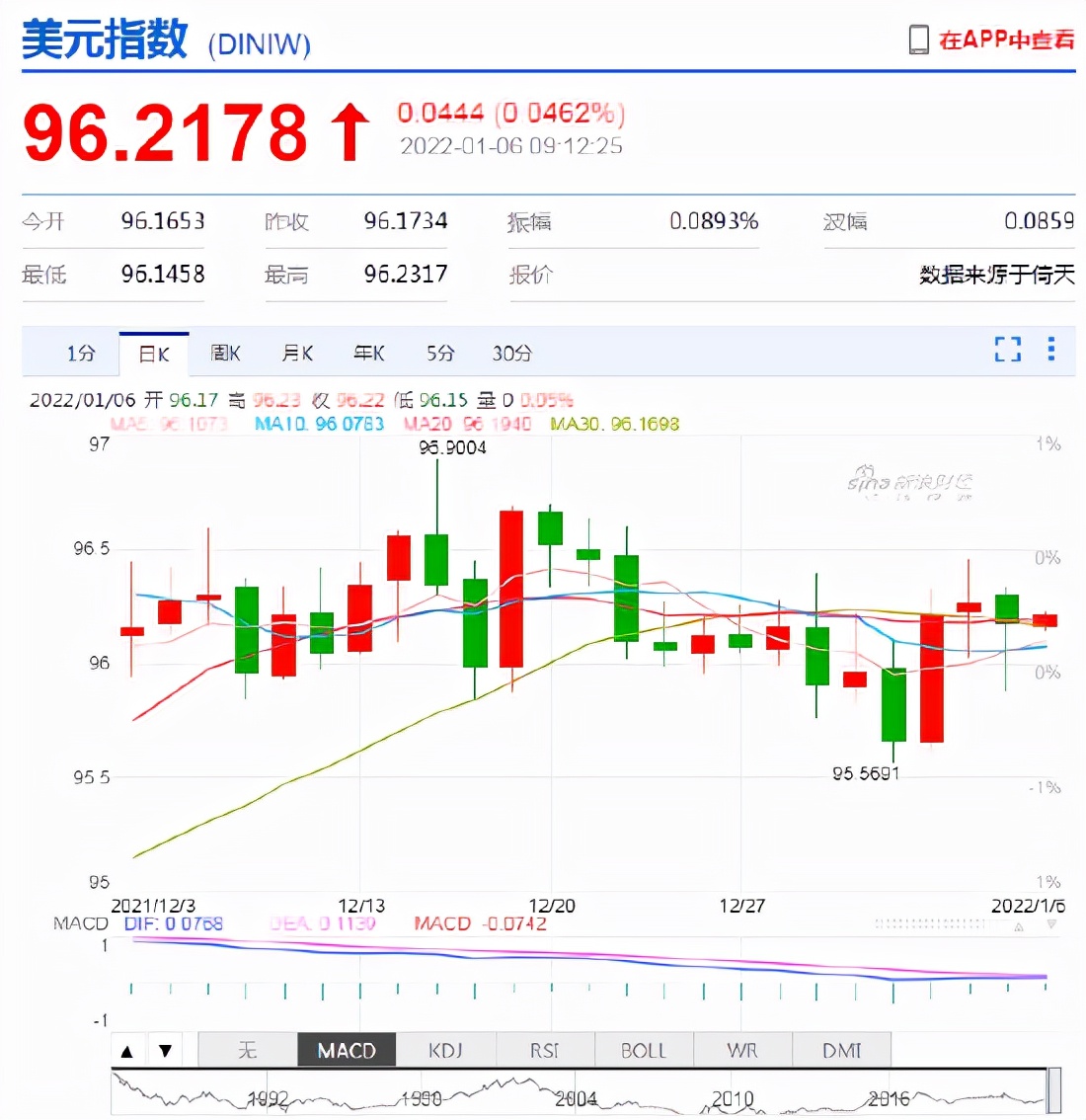Switch the indicator to KDJ

(445, 1050)
